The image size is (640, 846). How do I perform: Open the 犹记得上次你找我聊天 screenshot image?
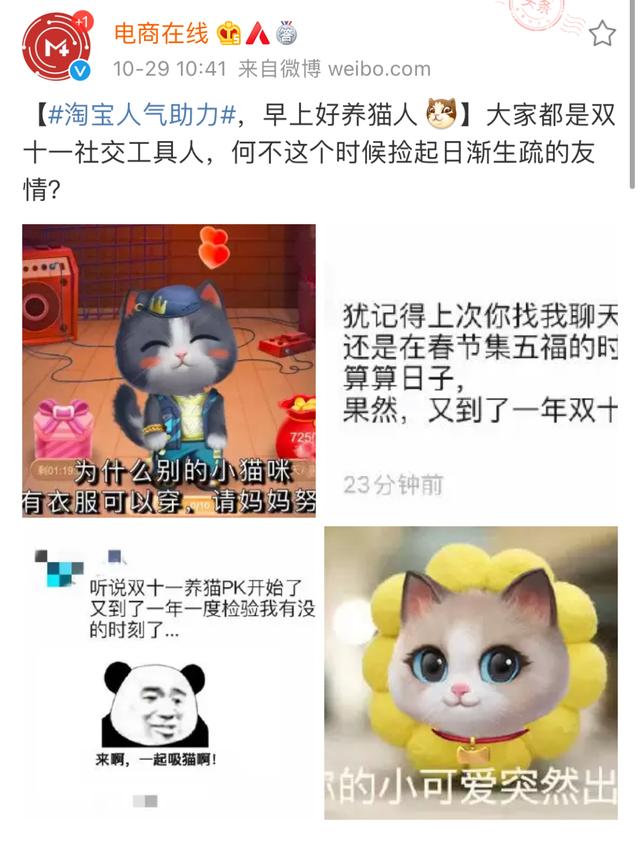click(x=471, y=370)
